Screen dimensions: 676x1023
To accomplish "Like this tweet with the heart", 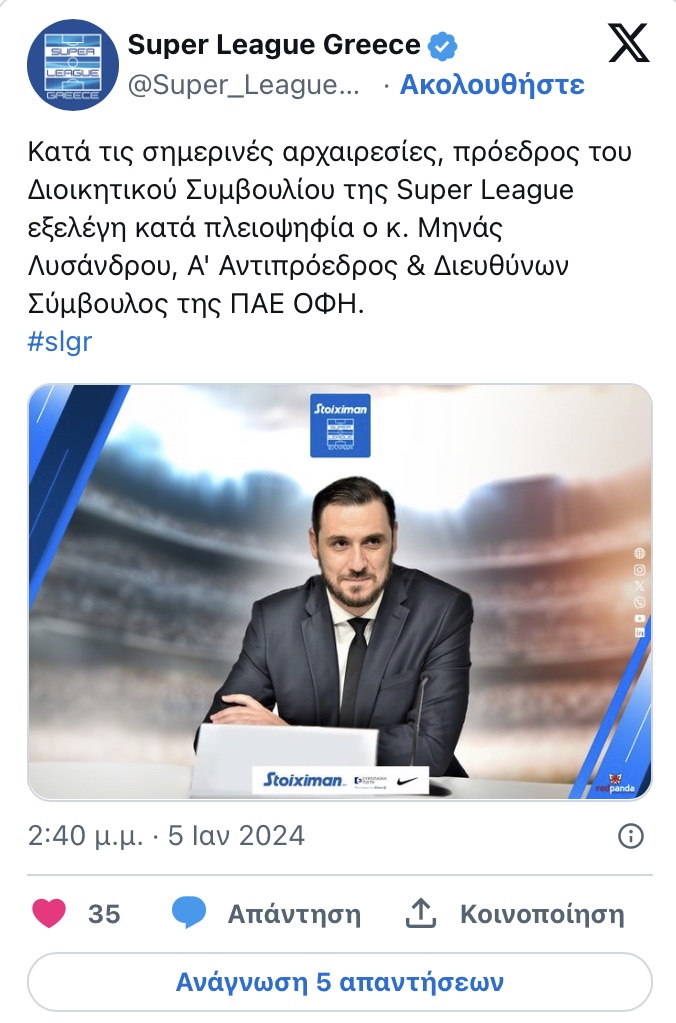I will pyautogui.click(x=50, y=914).
